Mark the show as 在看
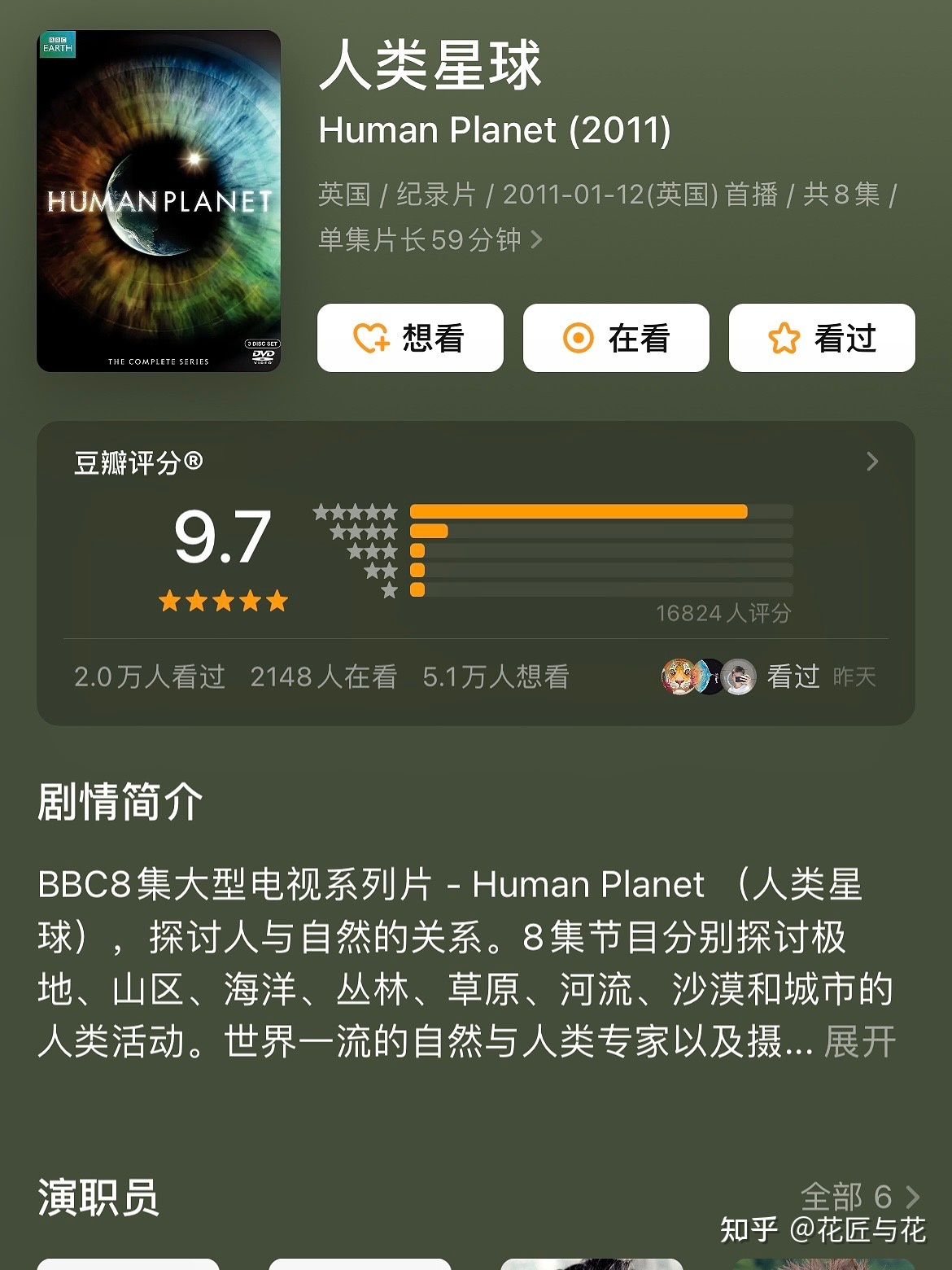952x1270 pixels. click(616, 338)
